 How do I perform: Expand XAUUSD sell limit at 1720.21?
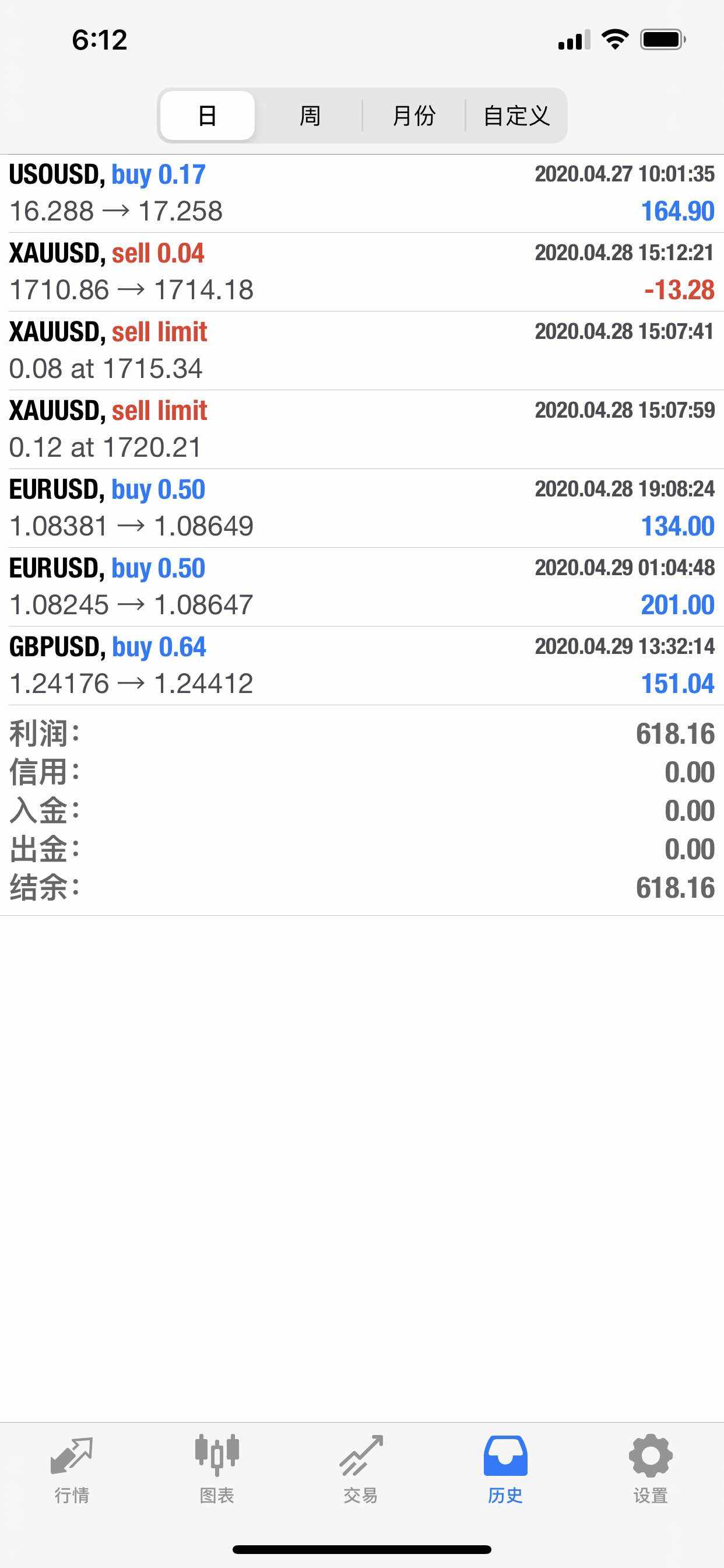click(x=362, y=429)
